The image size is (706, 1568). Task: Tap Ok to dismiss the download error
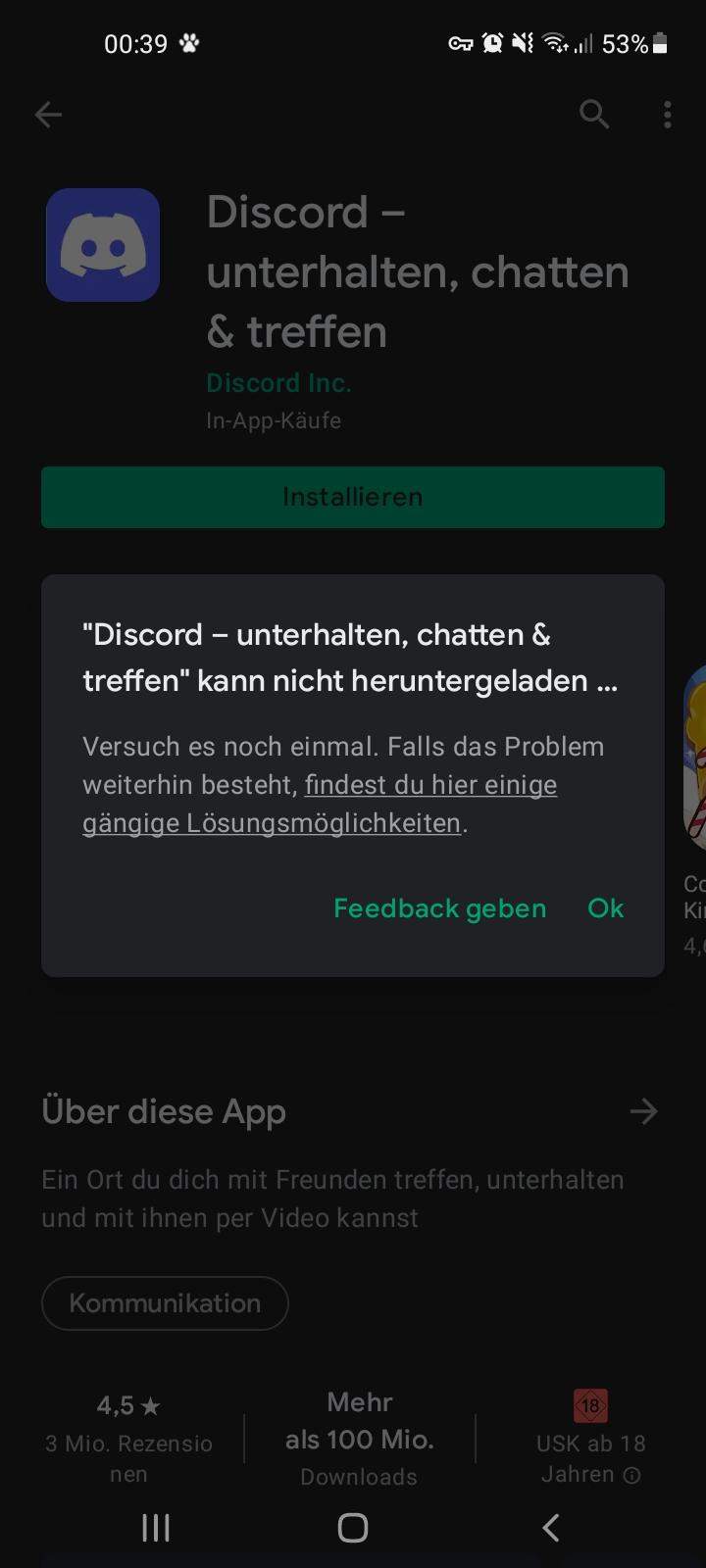(x=605, y=908)
